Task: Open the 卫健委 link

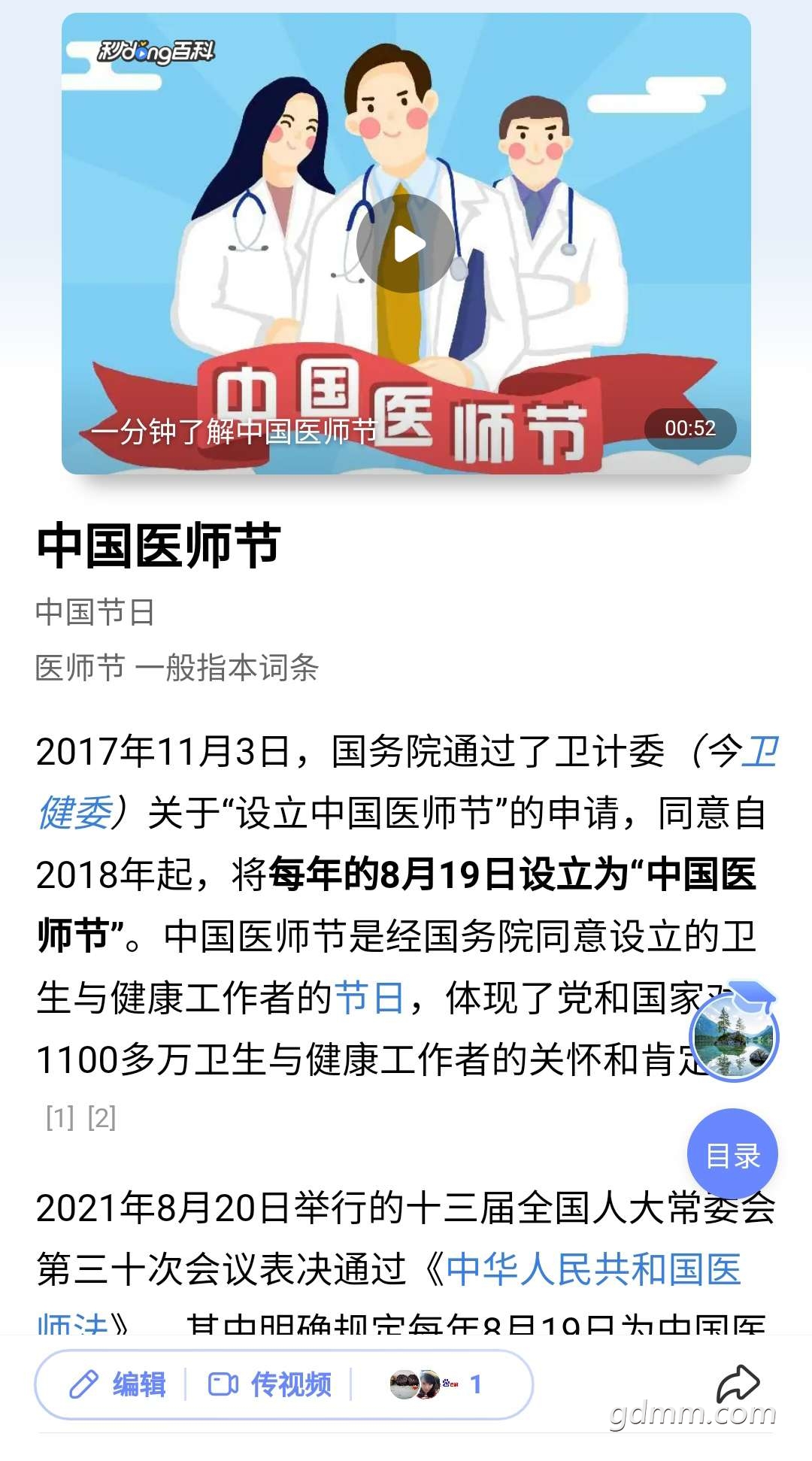Action: pyautogui.click(x=75, y=812)
